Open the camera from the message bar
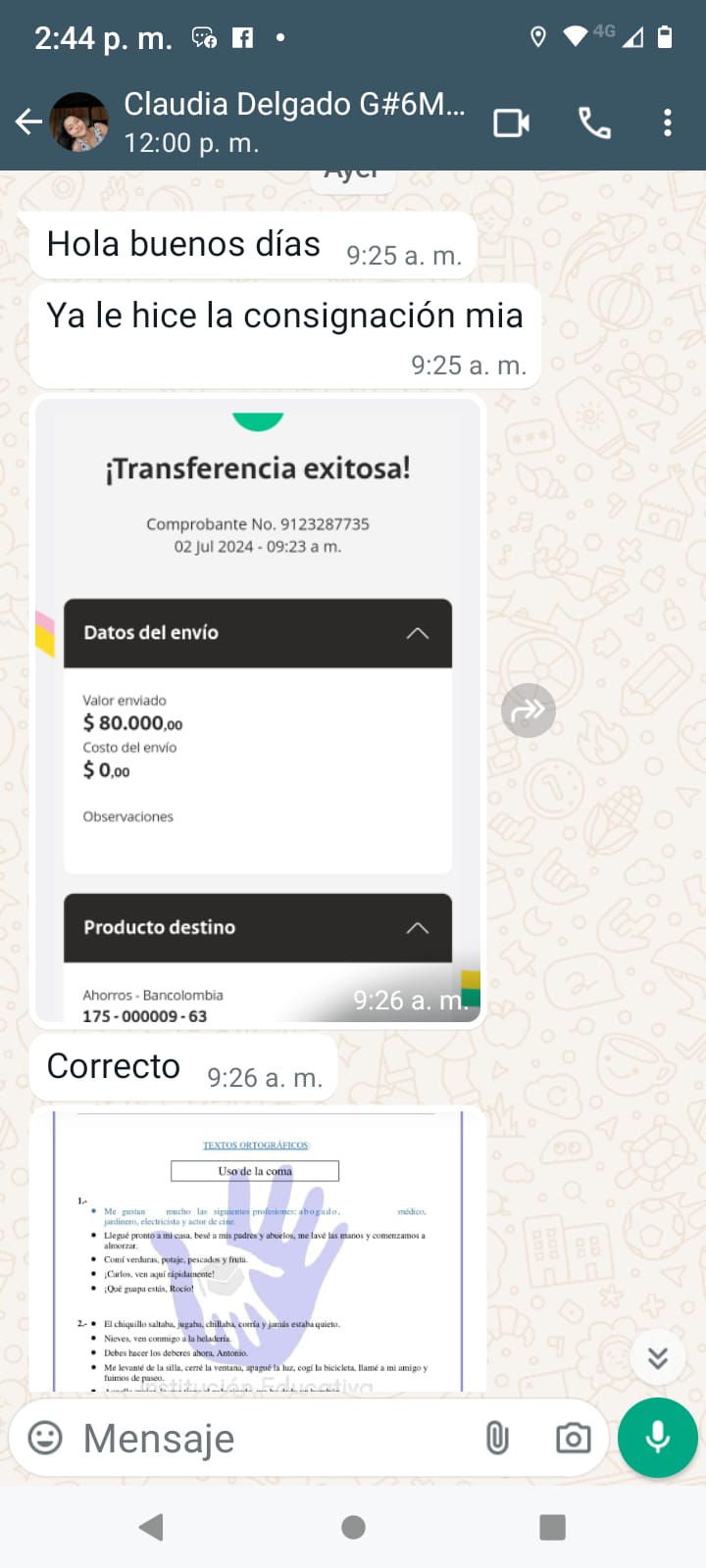 click(x=573, y=1438)
